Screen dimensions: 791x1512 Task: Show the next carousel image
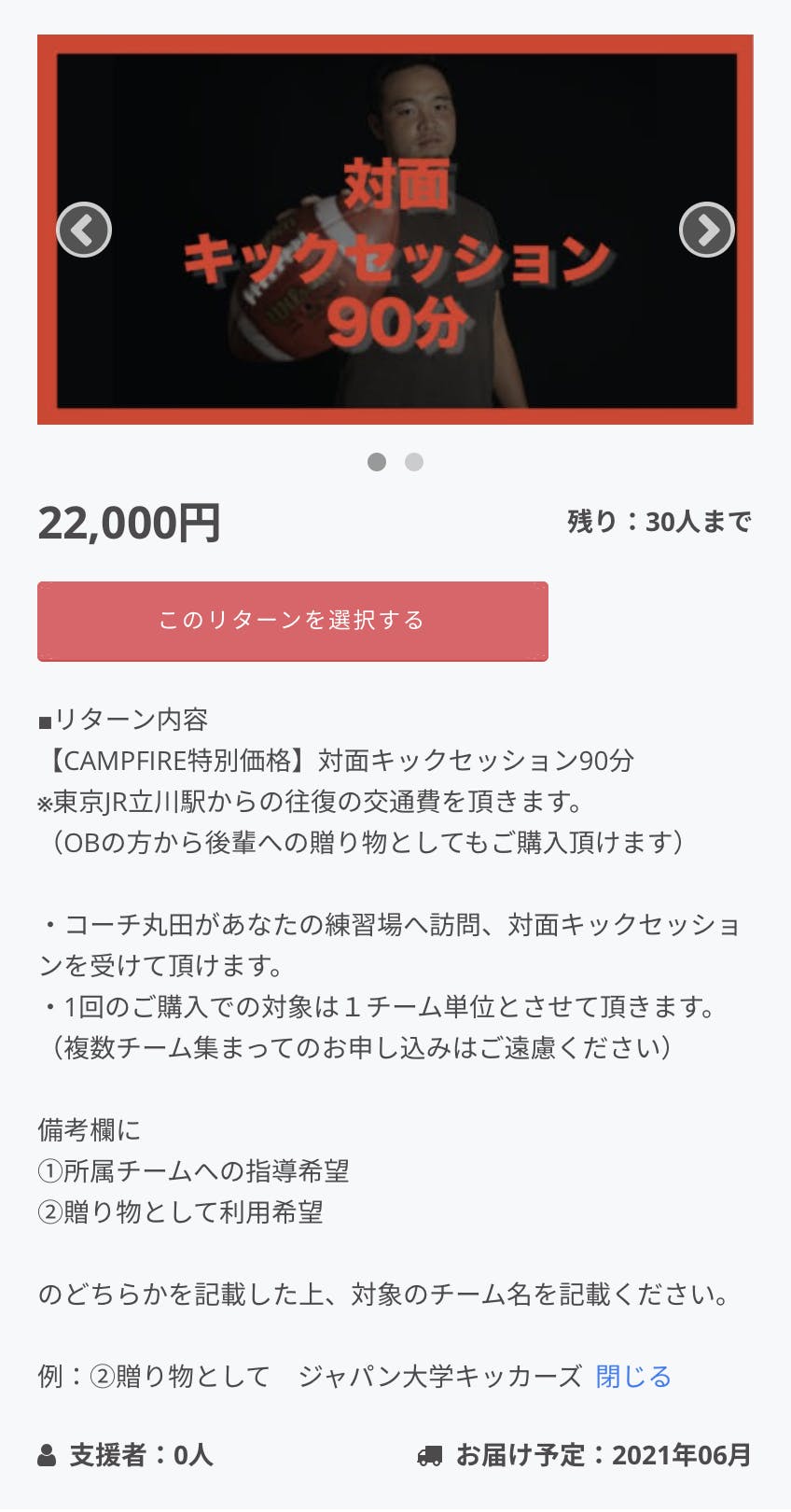coord(706,230)
